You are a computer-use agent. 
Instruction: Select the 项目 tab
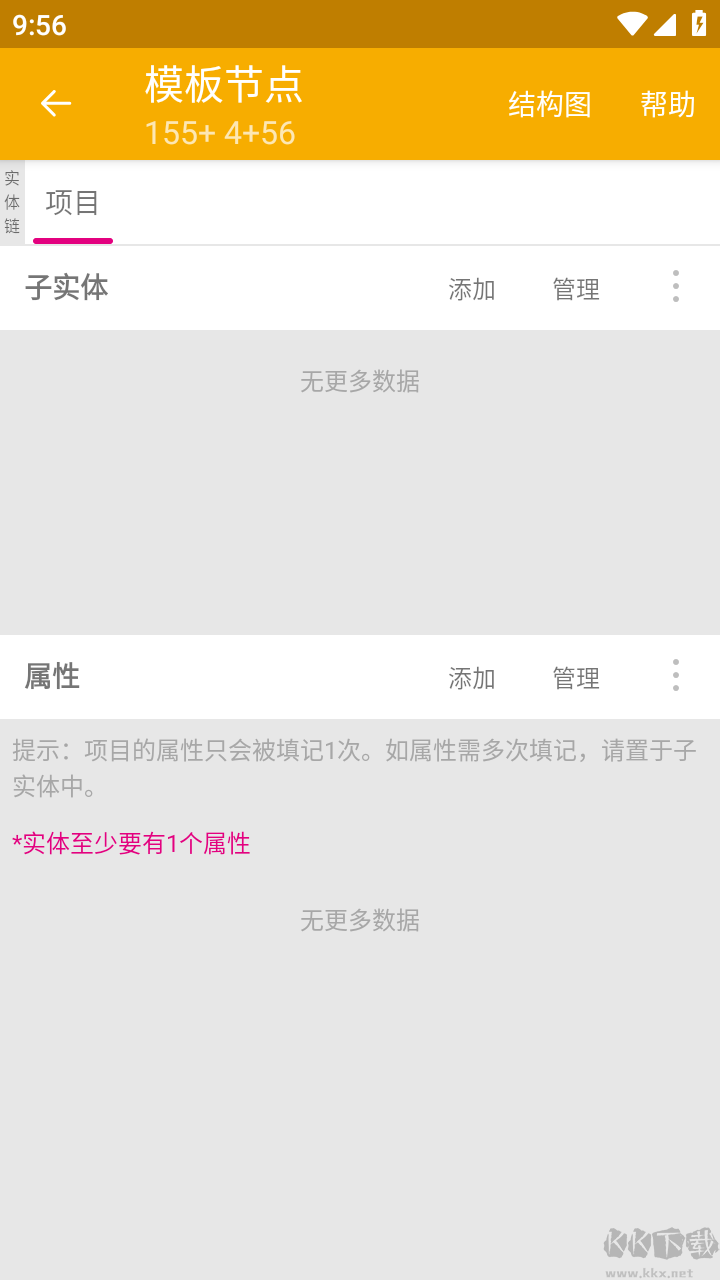tap(72, 203)
